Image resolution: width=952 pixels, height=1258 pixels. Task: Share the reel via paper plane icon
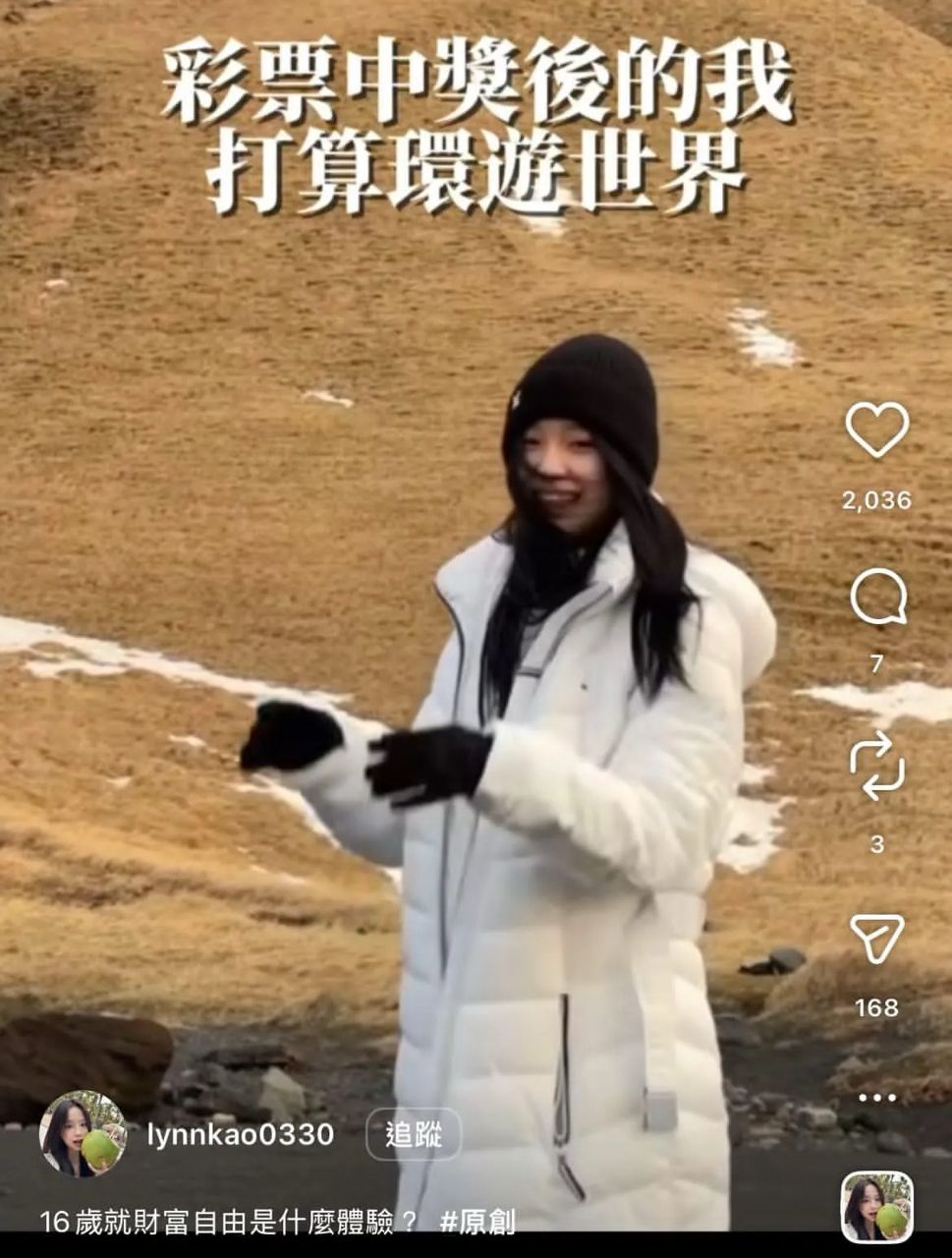pyautogui.click(x=876, y=939)
